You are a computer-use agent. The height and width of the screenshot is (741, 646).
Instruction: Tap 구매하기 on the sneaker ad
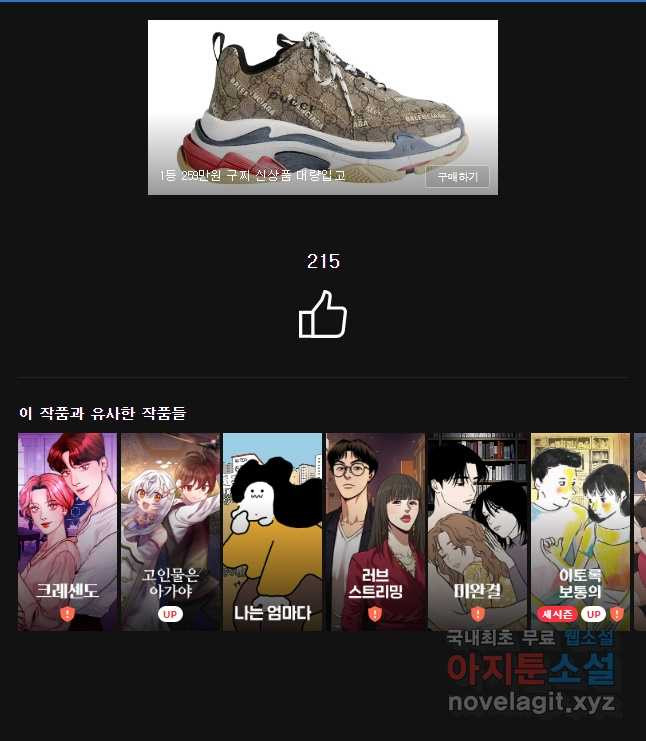click(457, 177)
